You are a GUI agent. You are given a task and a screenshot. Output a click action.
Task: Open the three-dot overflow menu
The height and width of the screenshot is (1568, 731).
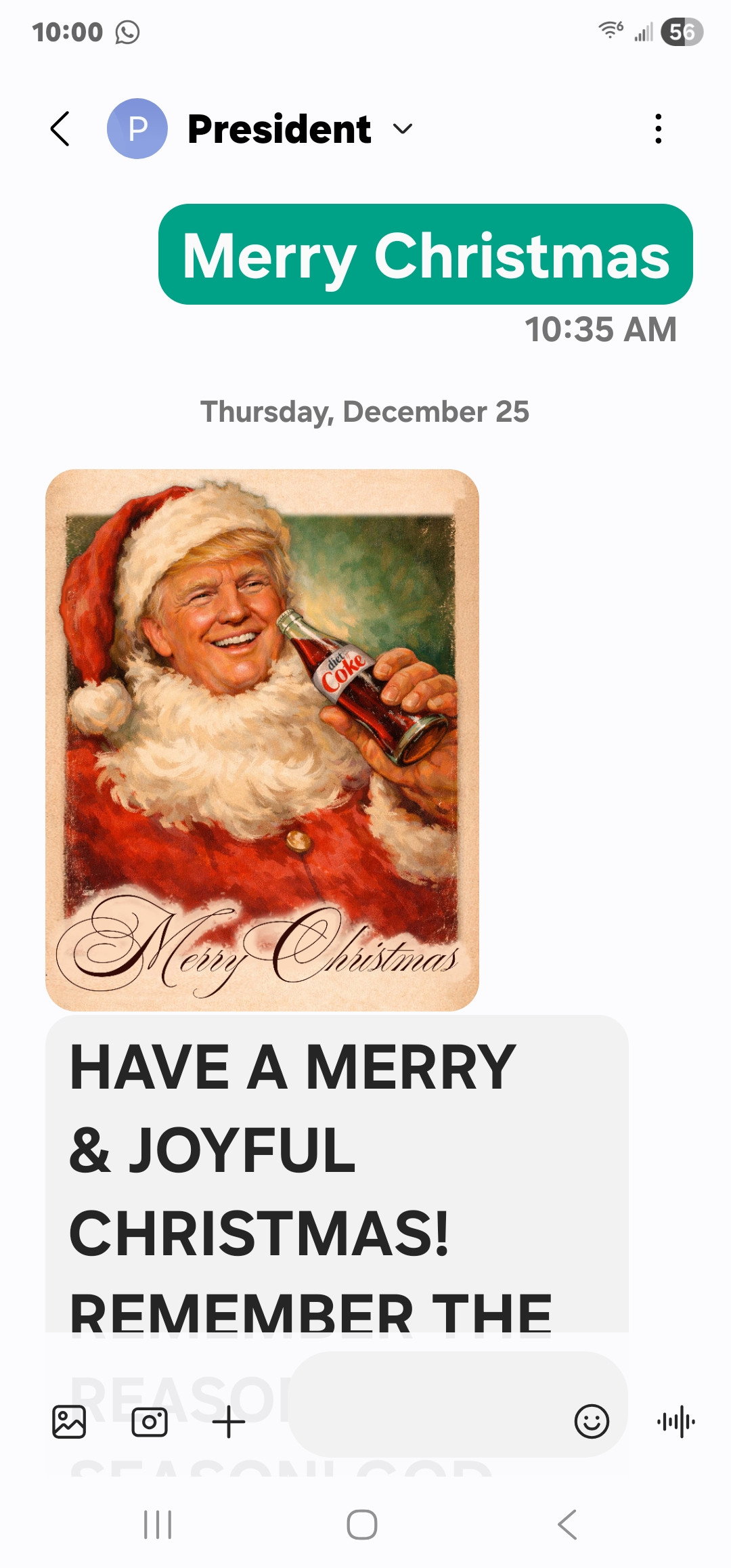(658, 129)
